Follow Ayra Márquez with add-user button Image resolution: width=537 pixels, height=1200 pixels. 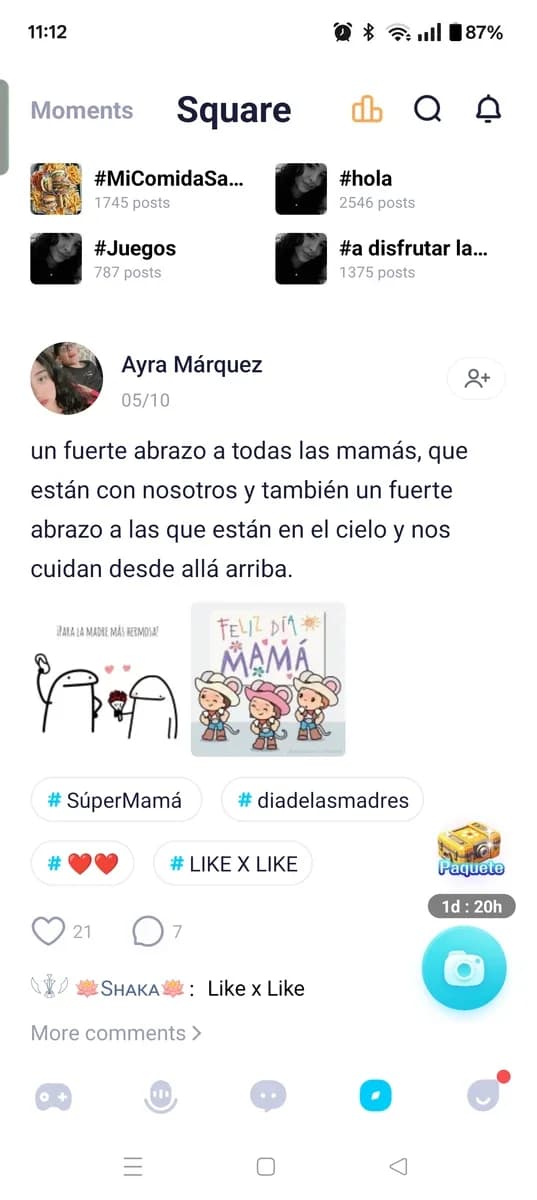[476, 378]
